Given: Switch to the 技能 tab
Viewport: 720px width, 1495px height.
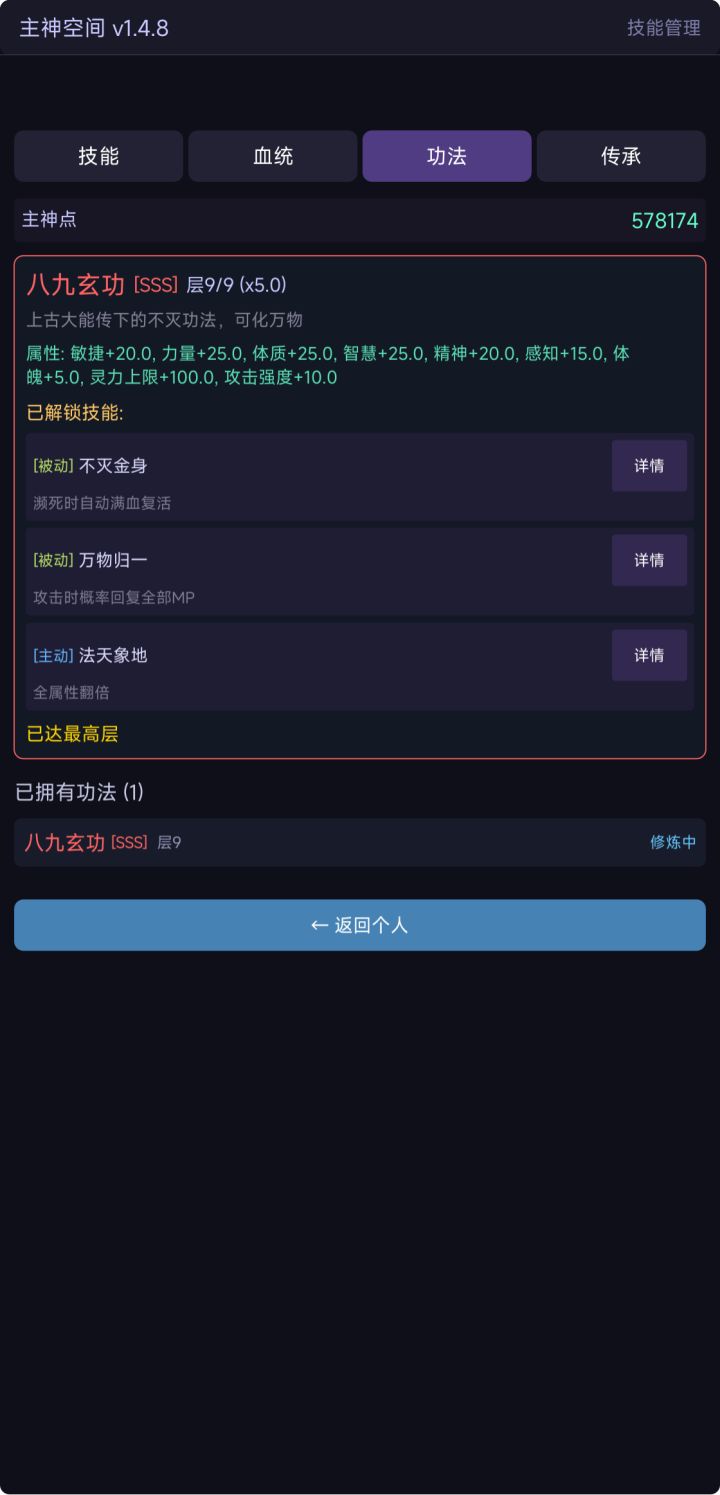Looking at the screenshot, I should click(x=97, y=156).
